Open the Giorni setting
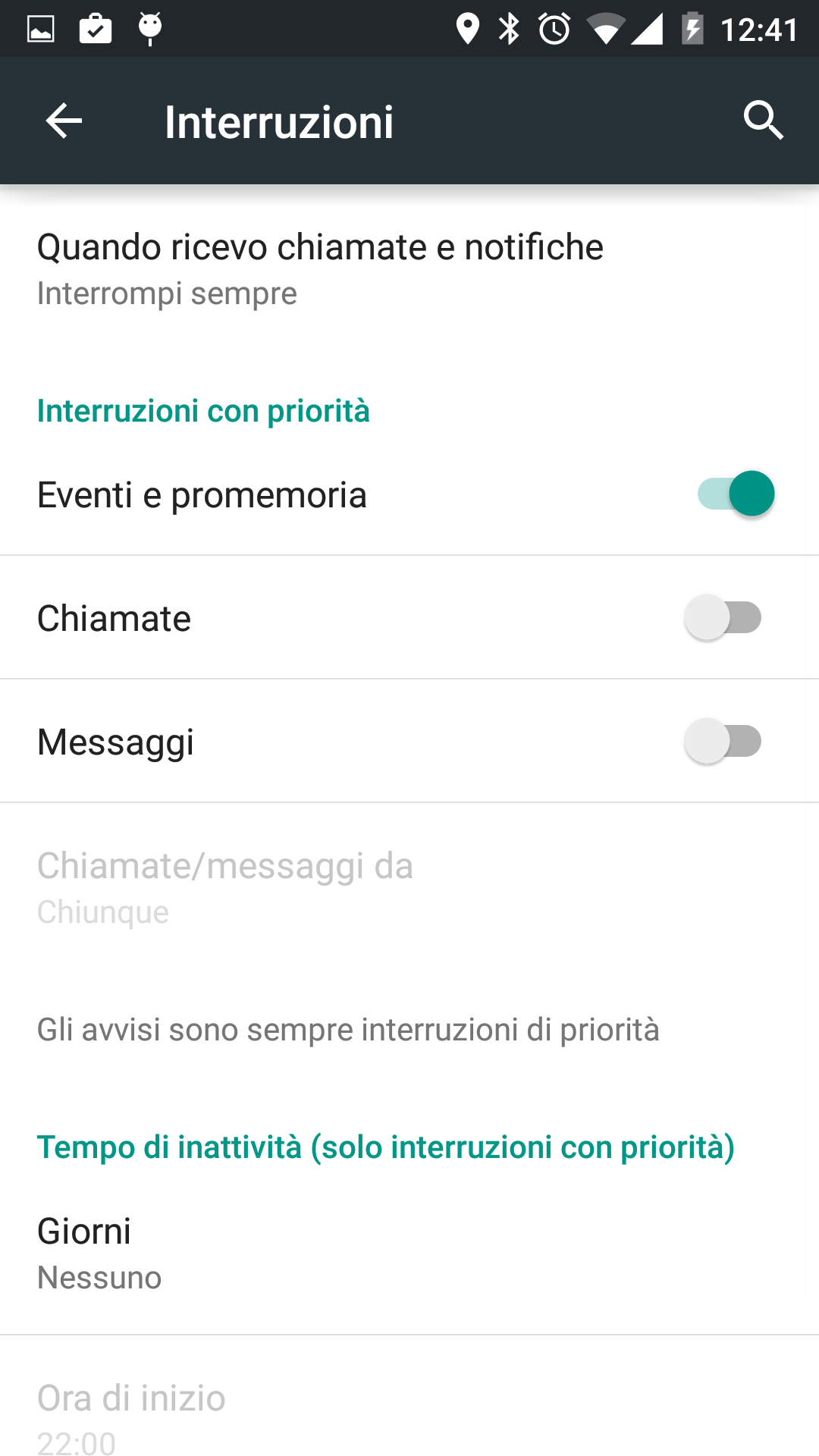 [x=409, y=1253]
